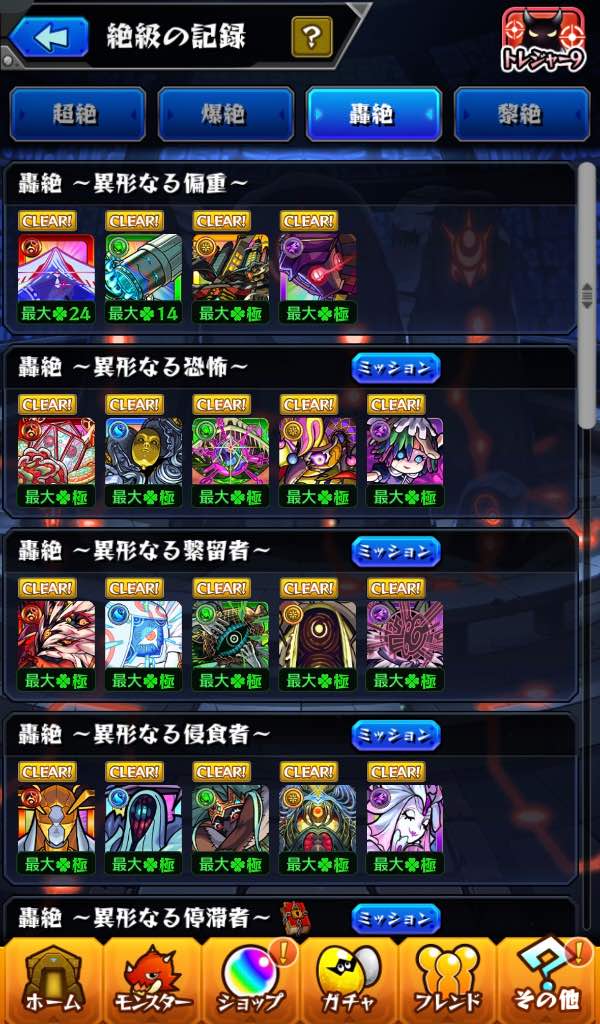
Task: Switch to the 超絶 tab
Action: pyautogui.click(x=78, y=114)
